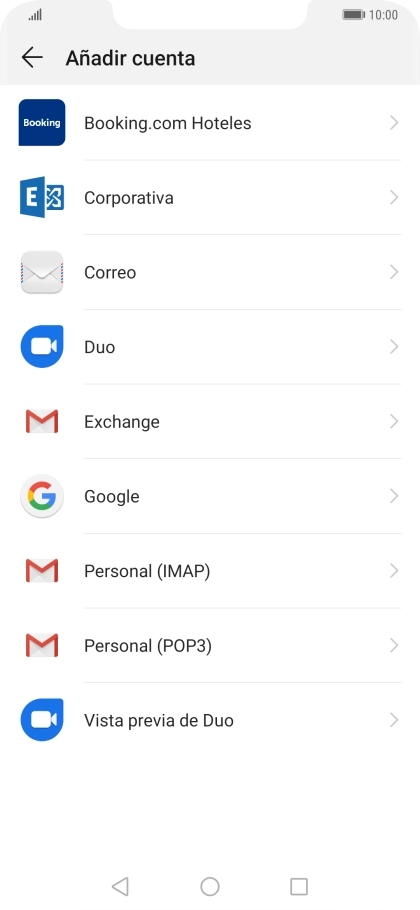Choose Personal (IMAP) account
This screenshot has height=910, width=420.
point(210,571)
